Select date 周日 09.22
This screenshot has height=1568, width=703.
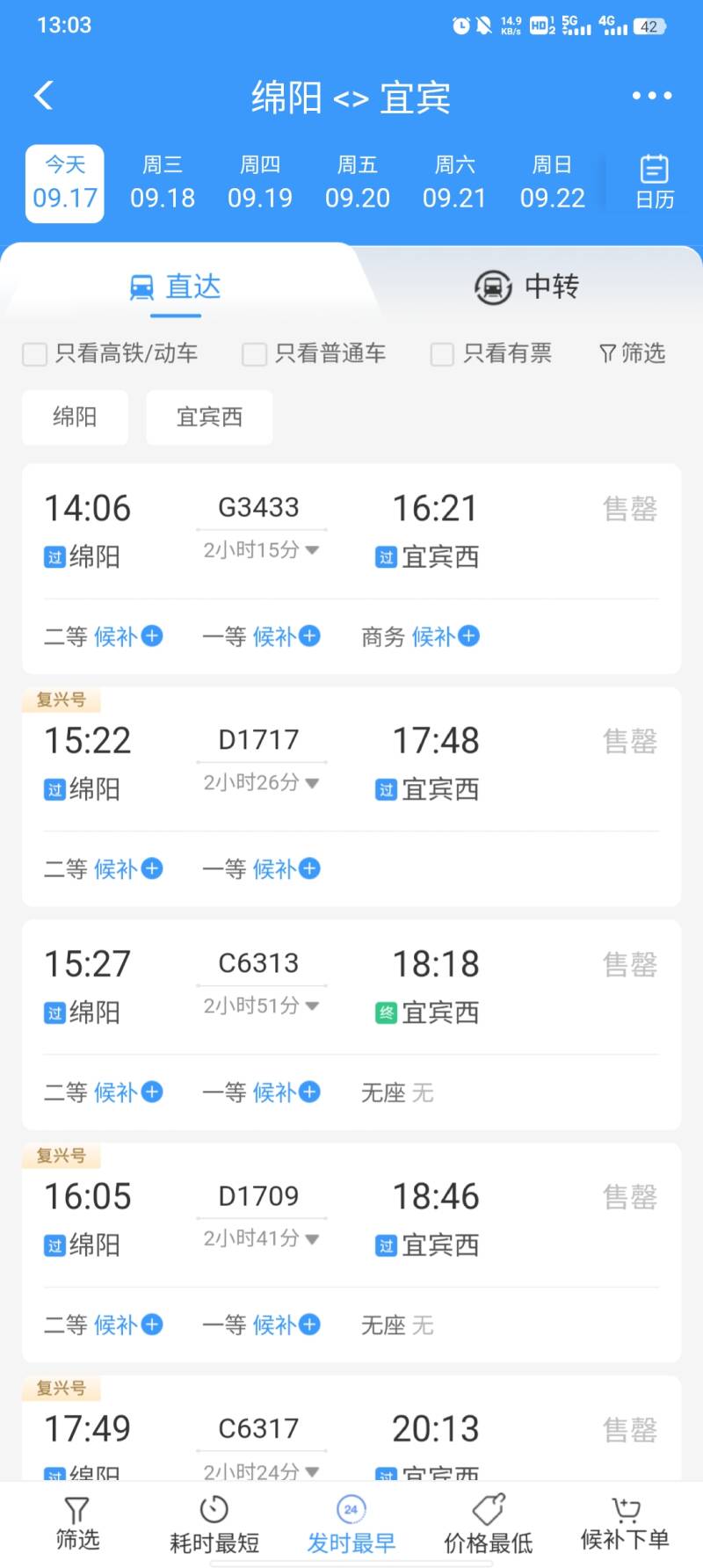[x=553, y=183]
